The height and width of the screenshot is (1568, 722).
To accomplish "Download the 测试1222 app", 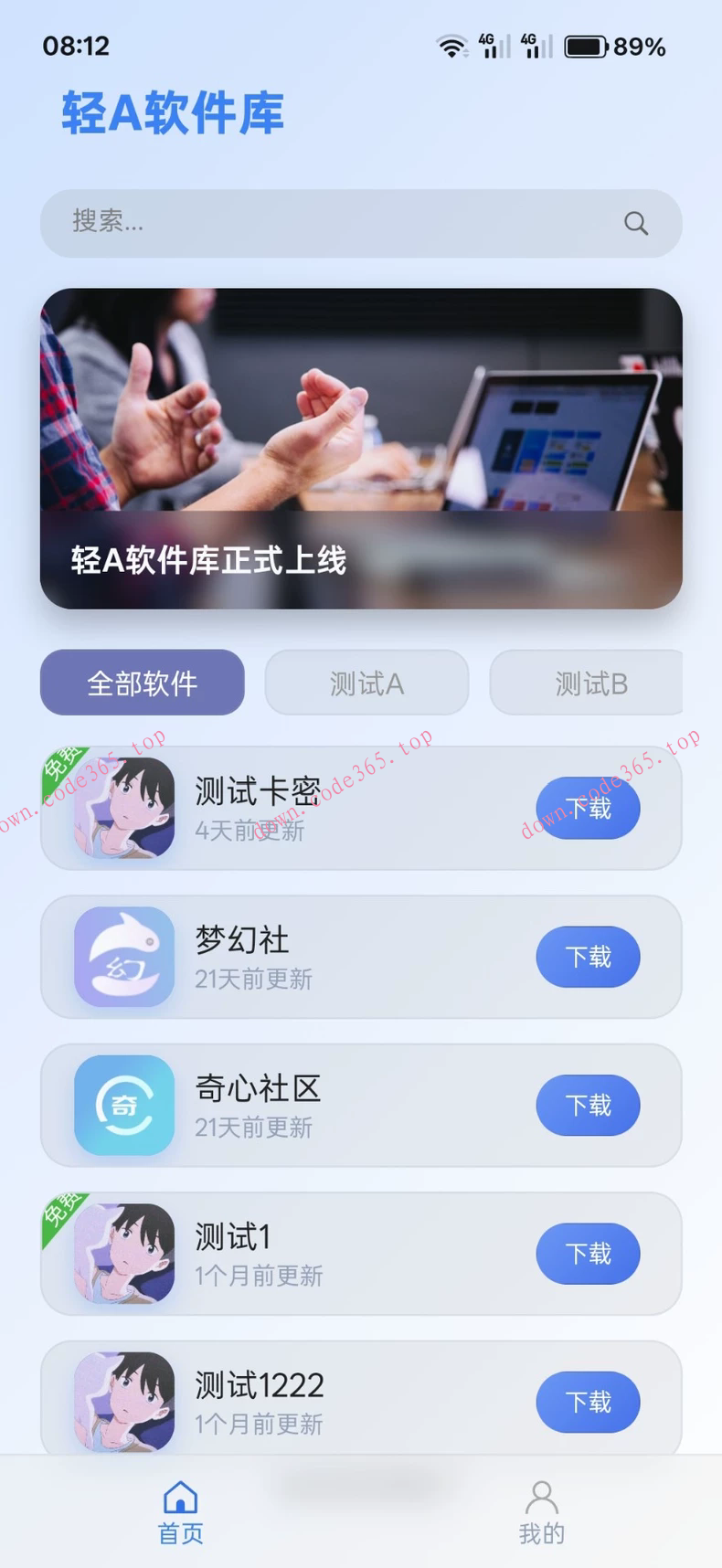I will pyautogui.click(x=588, y=1401).
